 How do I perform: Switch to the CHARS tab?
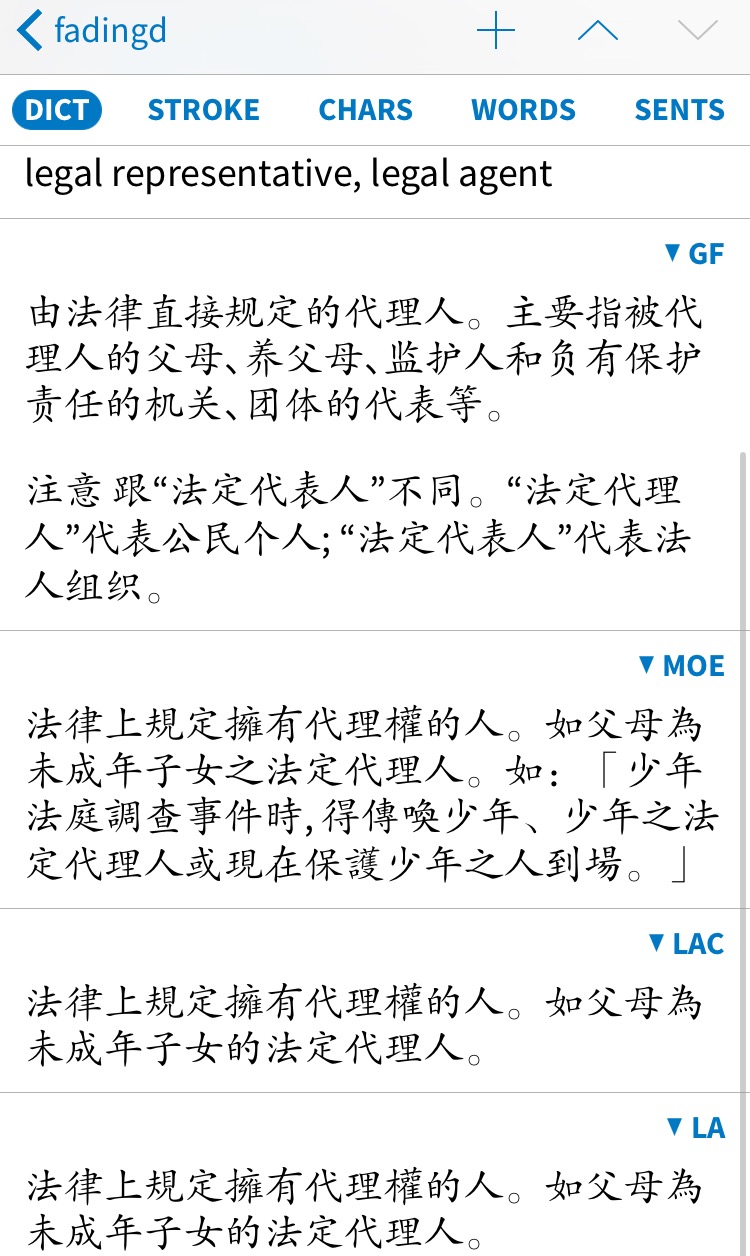point(366,110)
